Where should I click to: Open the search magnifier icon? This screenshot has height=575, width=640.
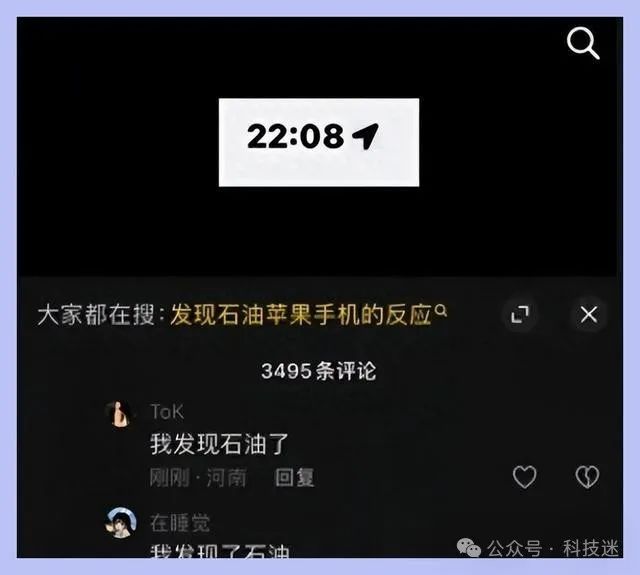click(582, 43)
